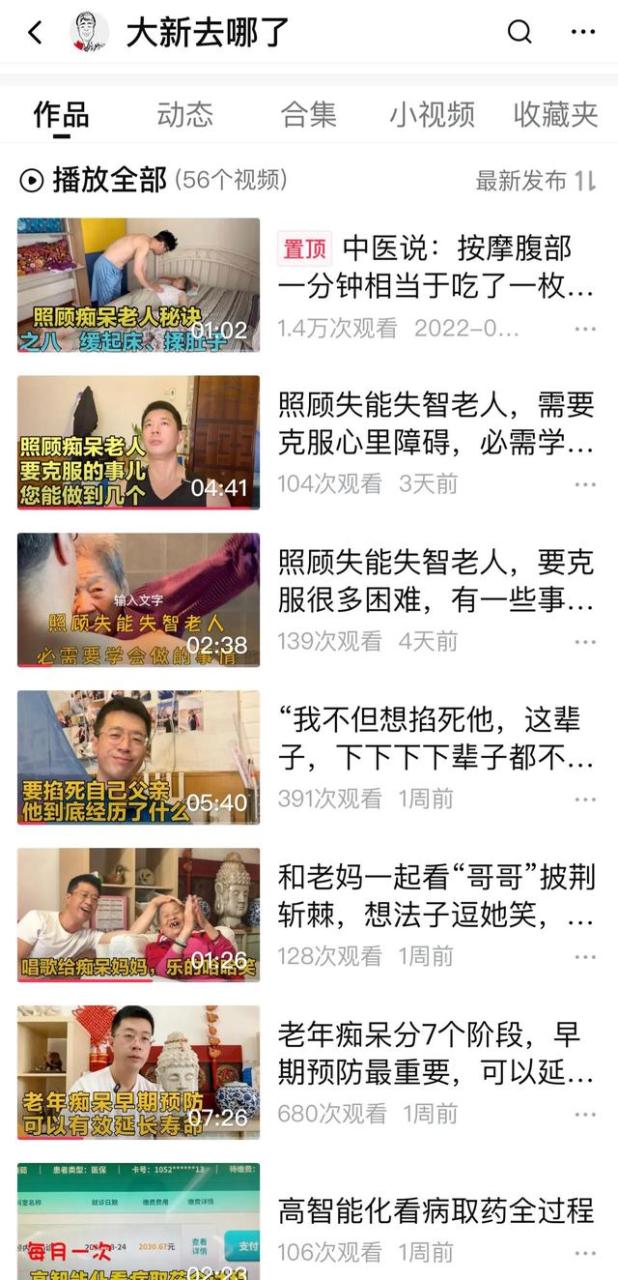Change sorting via 最新发布

click(535, 181)
